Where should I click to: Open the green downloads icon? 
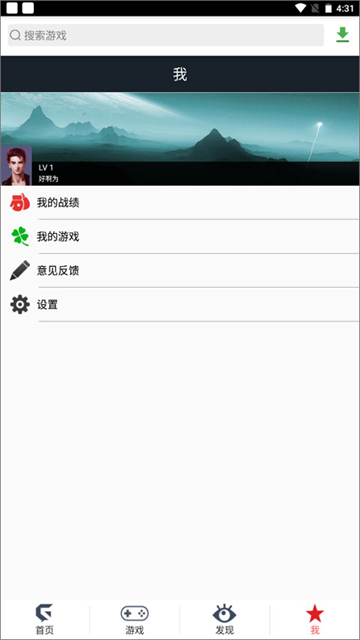click(342, 35)
